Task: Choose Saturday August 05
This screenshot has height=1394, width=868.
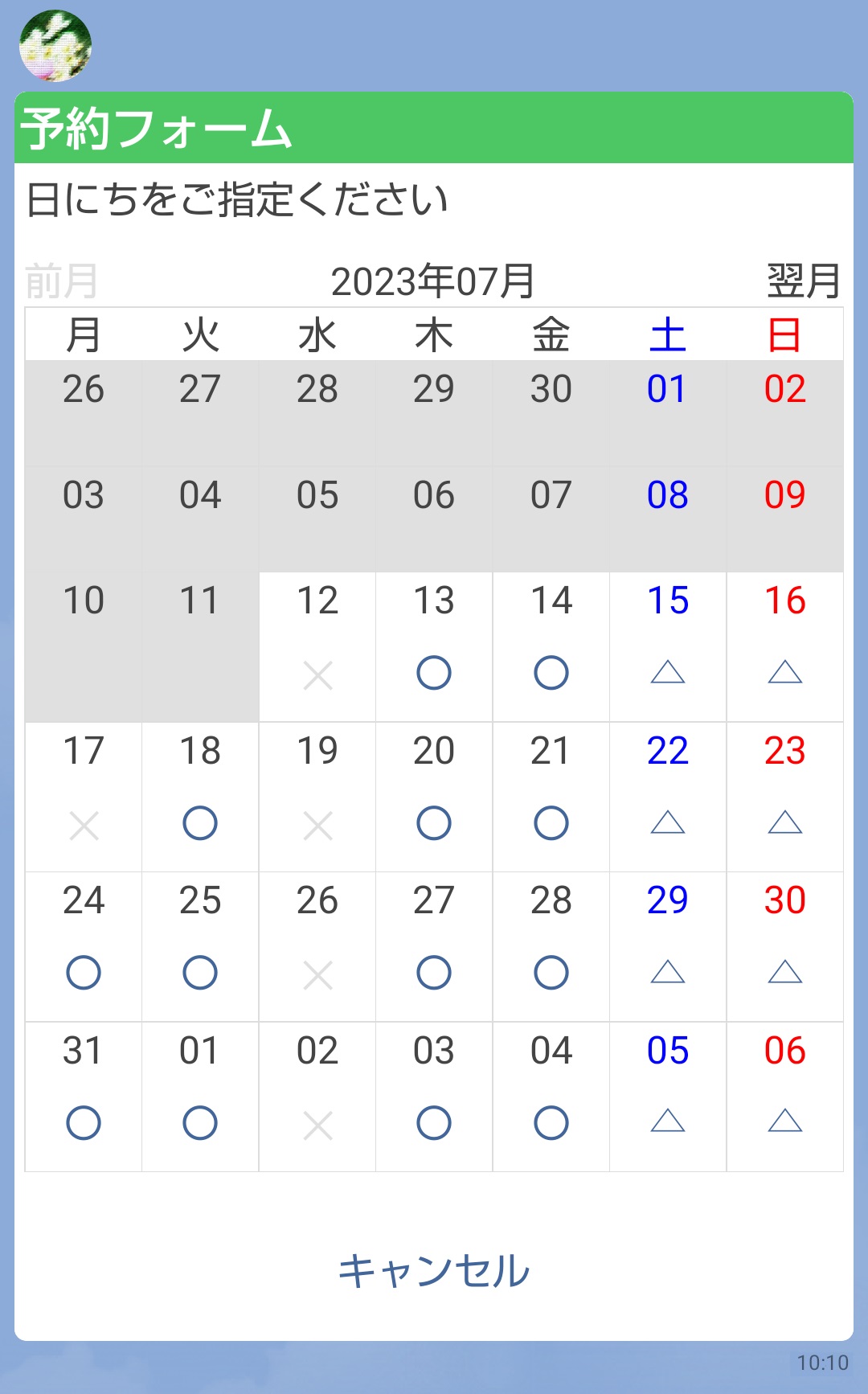Action: (668, 1097)
